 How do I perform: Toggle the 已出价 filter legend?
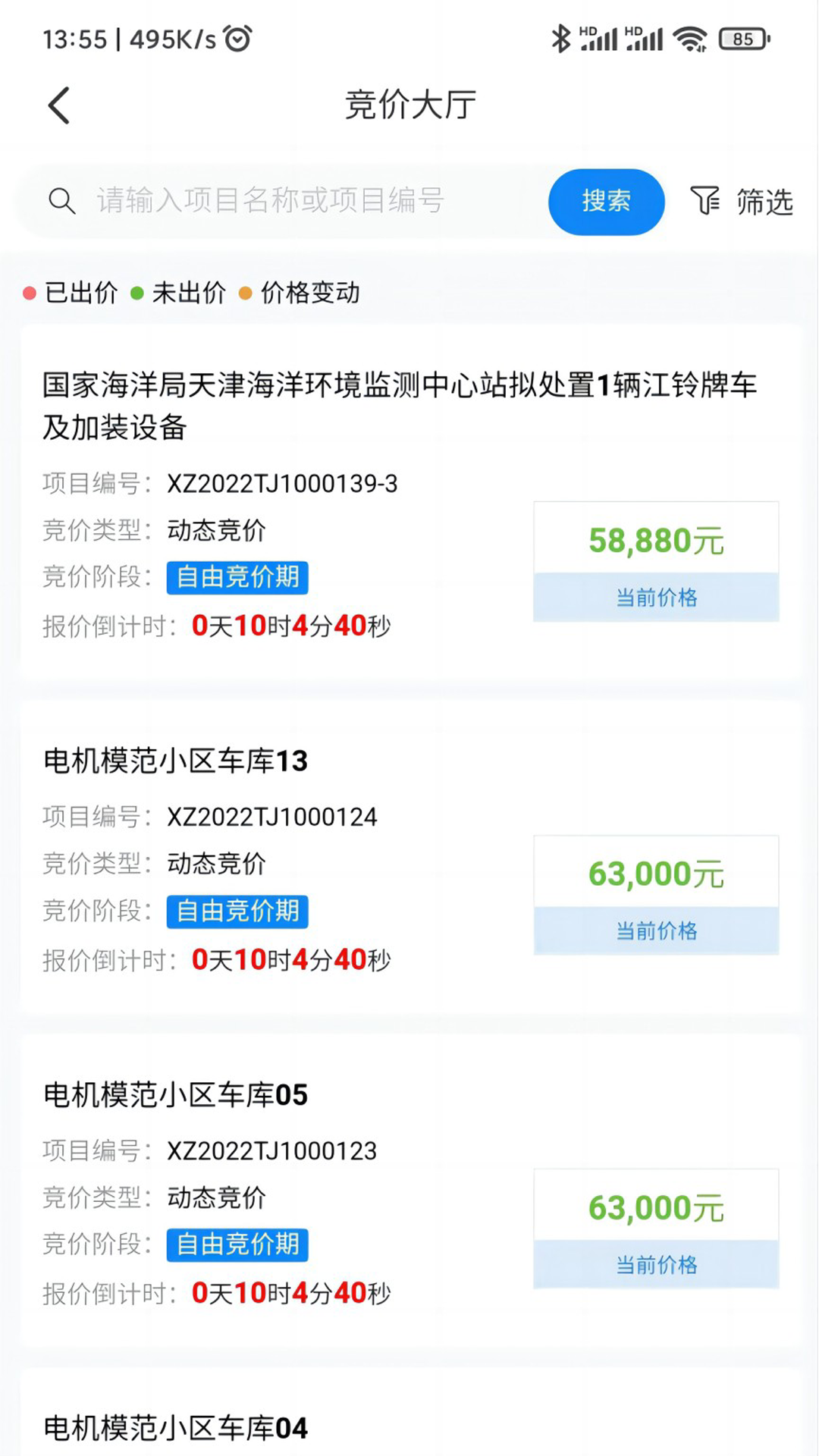click(x=83, y=292)
